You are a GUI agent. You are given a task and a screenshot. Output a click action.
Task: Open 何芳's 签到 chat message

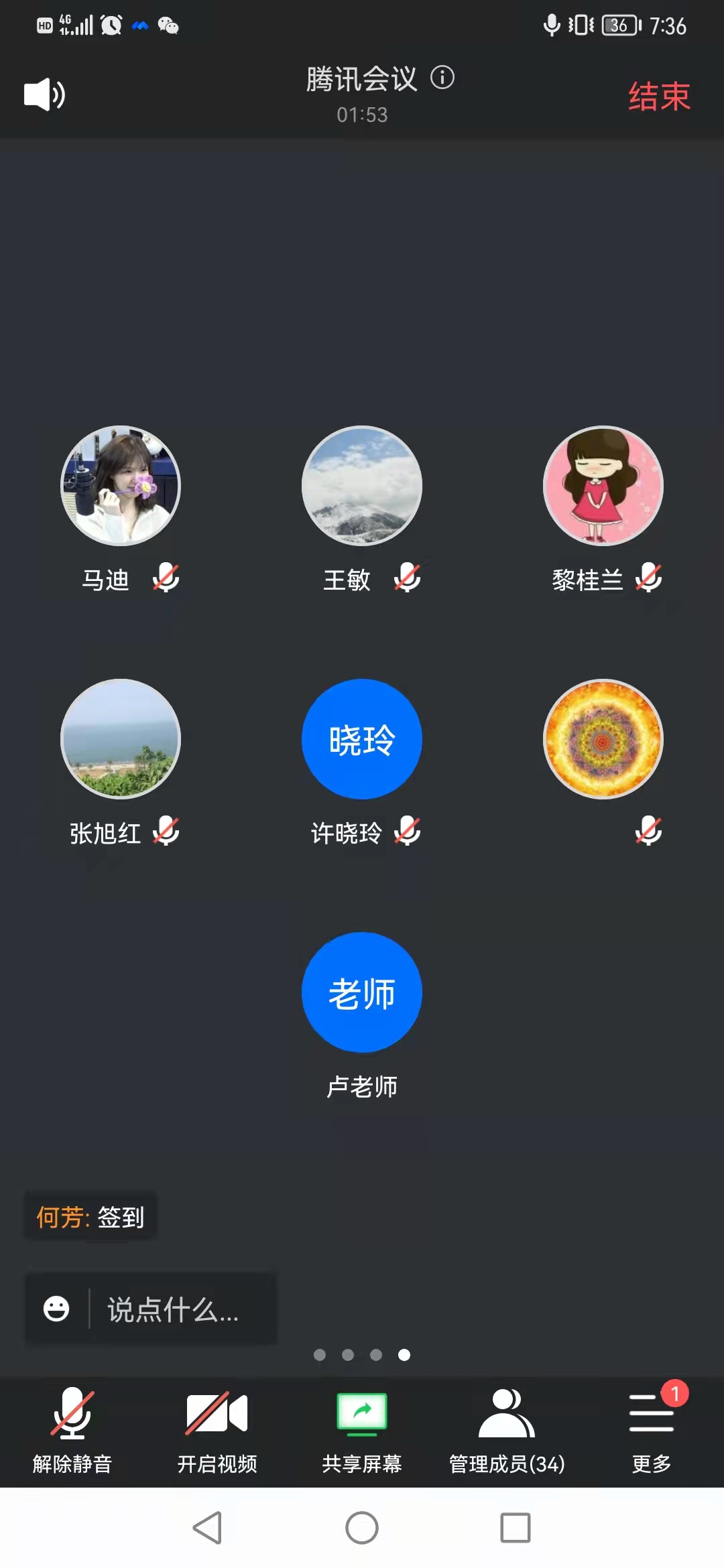click(x=90, y=1217)
